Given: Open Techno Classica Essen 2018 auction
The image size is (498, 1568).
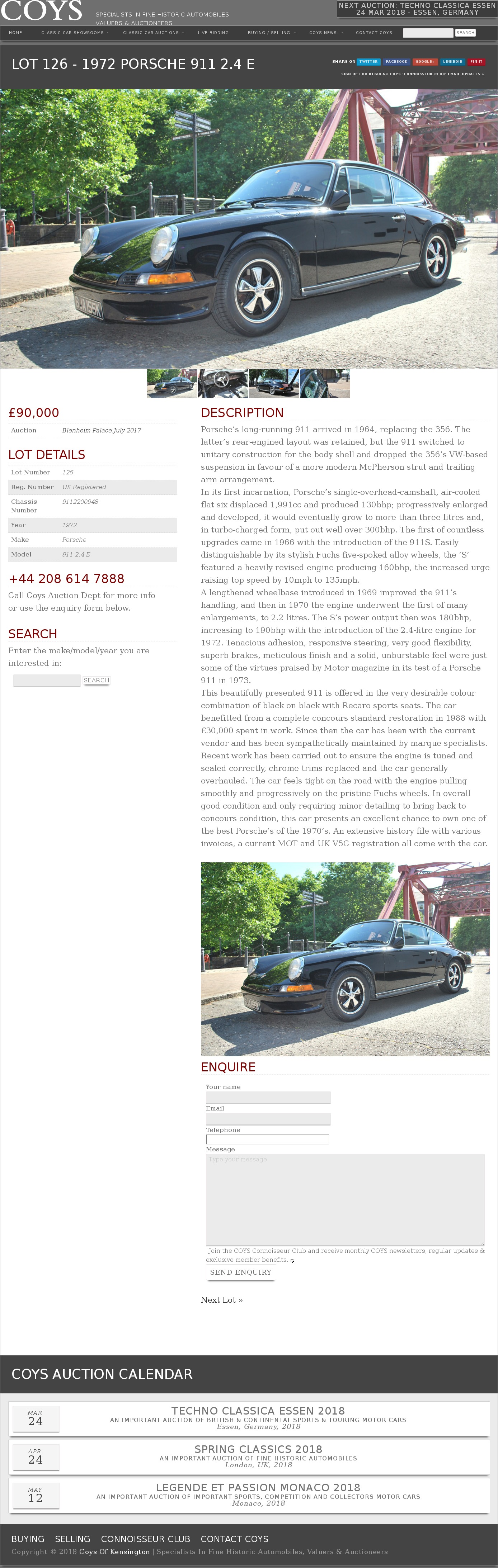Looking at the screenshot, I should [x=258, y=1411].
